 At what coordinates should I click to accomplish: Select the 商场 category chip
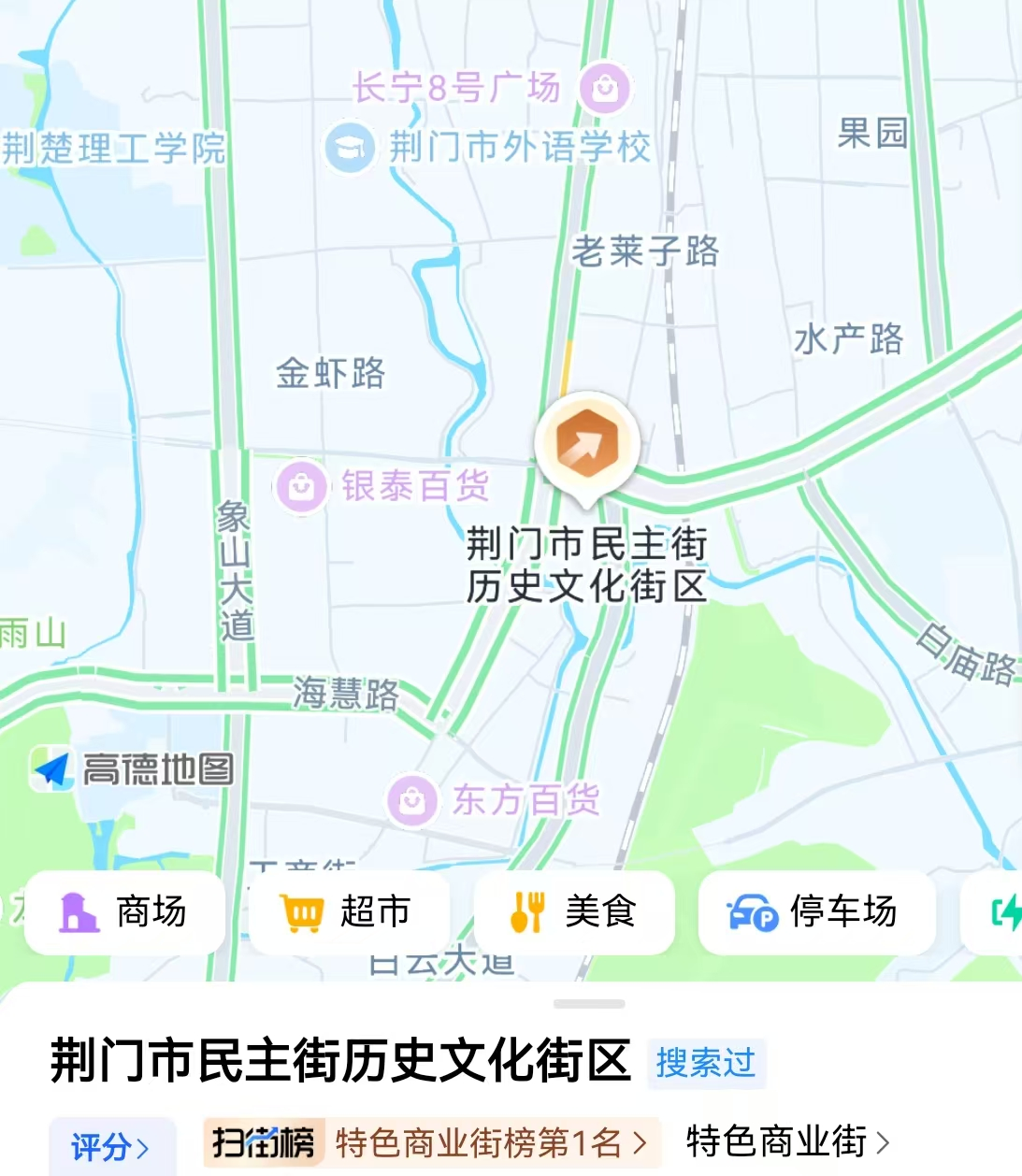pos(124,912)
